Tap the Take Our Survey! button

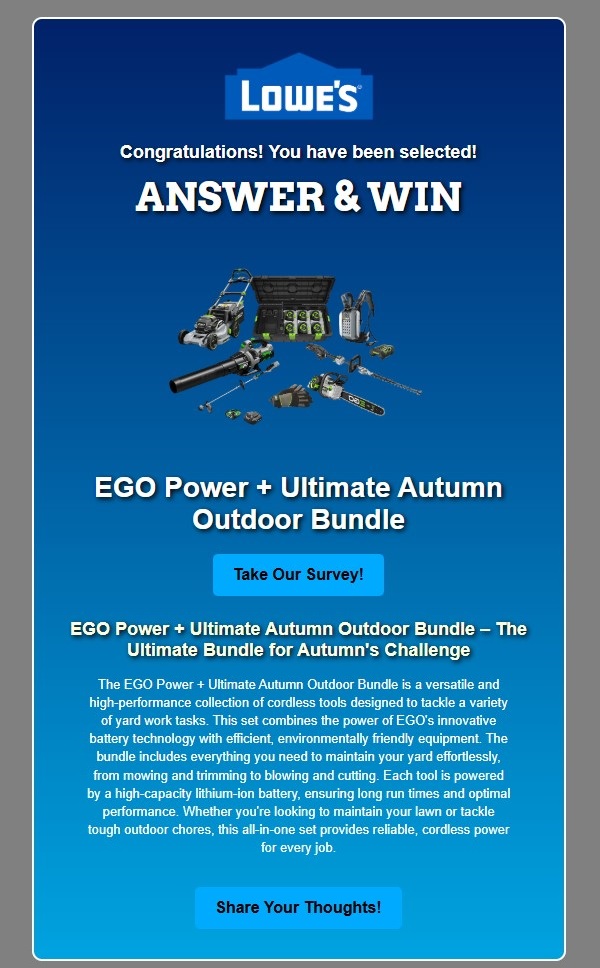298,575
